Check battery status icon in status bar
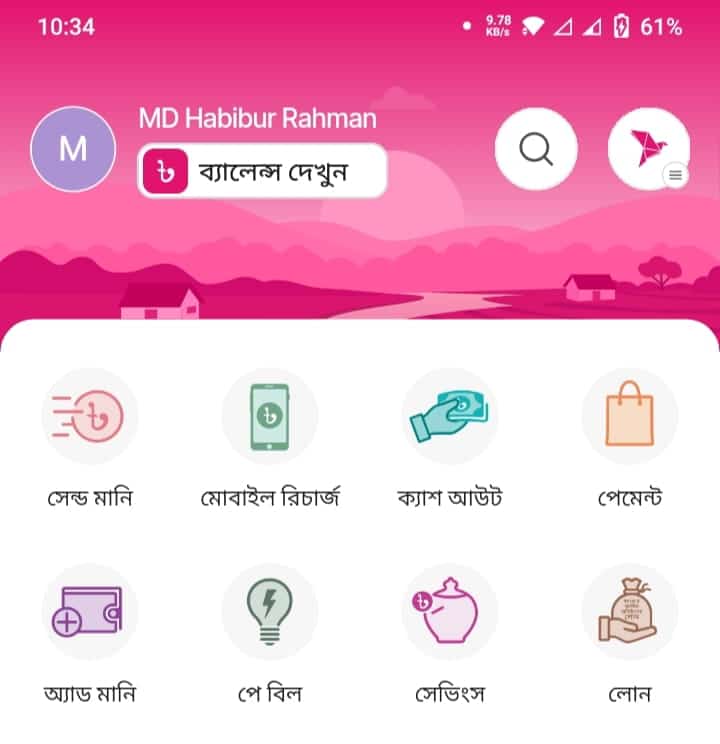This screenshot has width=720, height=744. [622, 27]
